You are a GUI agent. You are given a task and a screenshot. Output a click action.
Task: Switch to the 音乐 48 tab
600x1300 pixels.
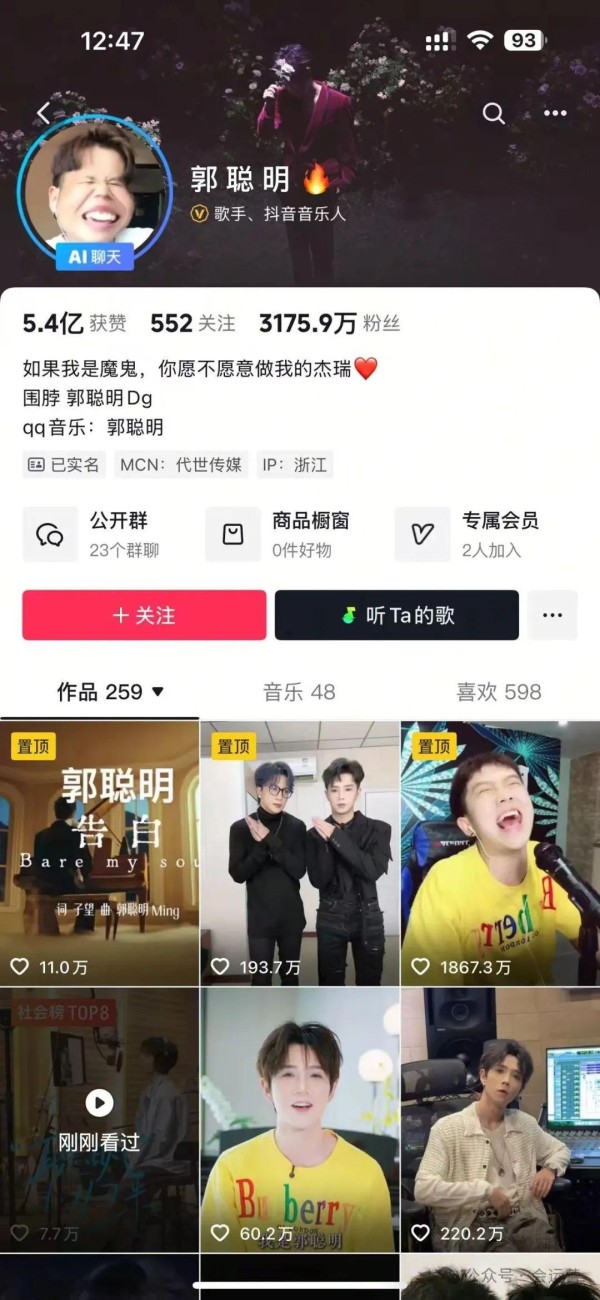point(299,692)
